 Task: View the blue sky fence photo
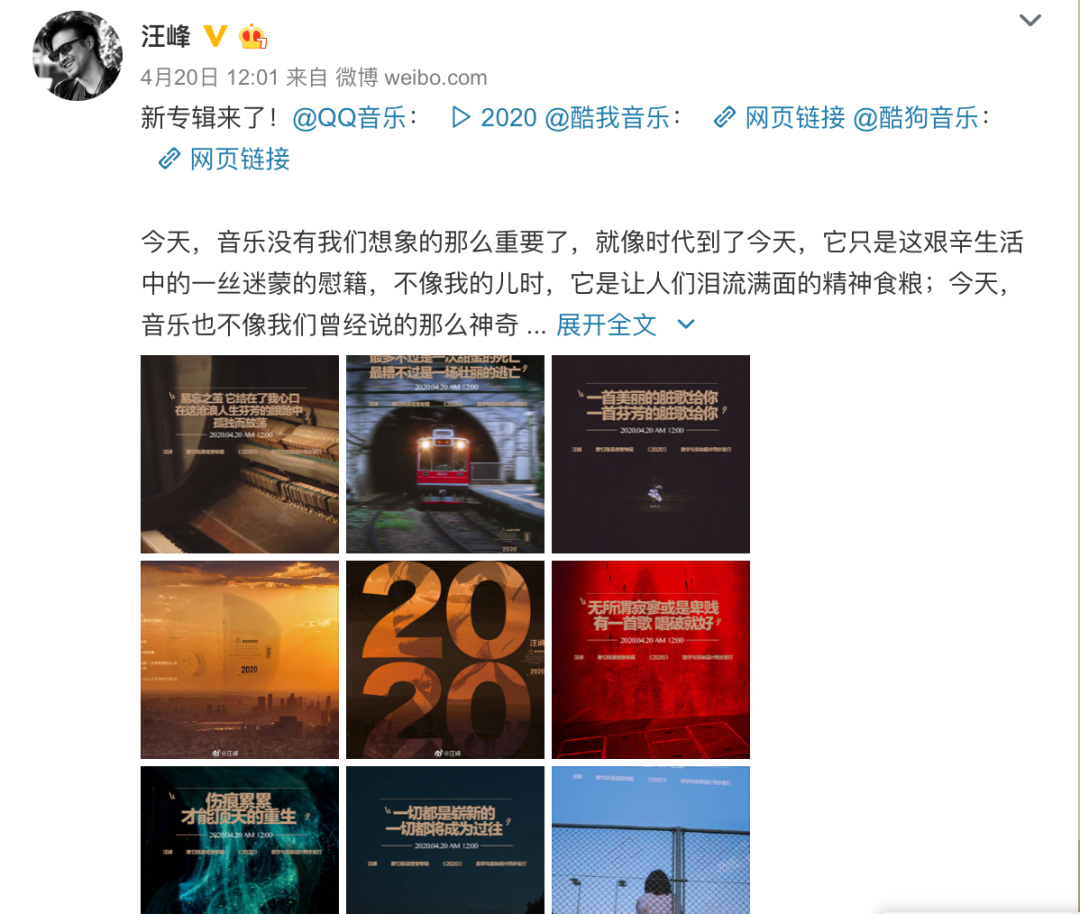pyautogui.click(x=650, y=840)
